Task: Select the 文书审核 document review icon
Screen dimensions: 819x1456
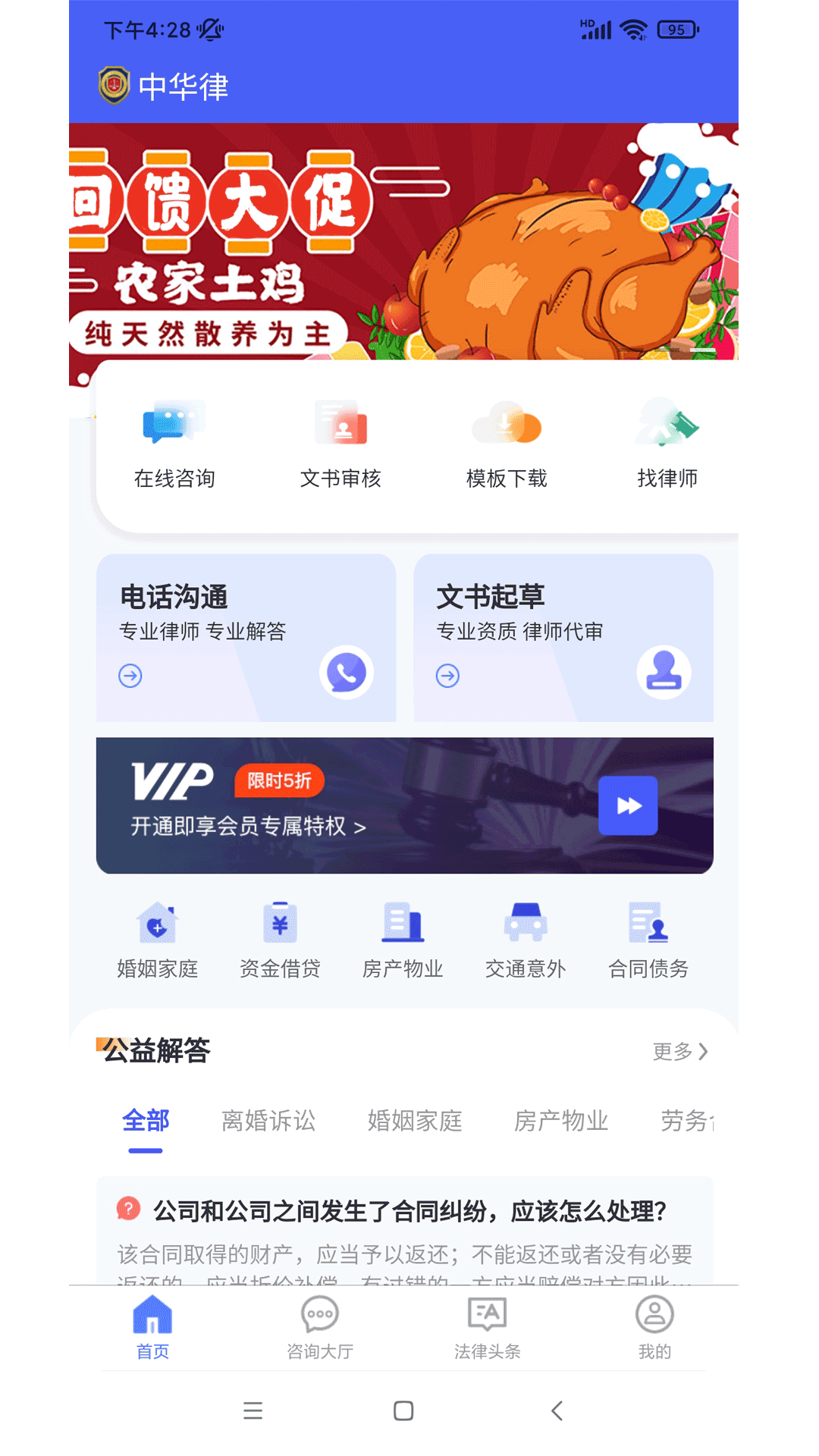Action: click(341, 444)
